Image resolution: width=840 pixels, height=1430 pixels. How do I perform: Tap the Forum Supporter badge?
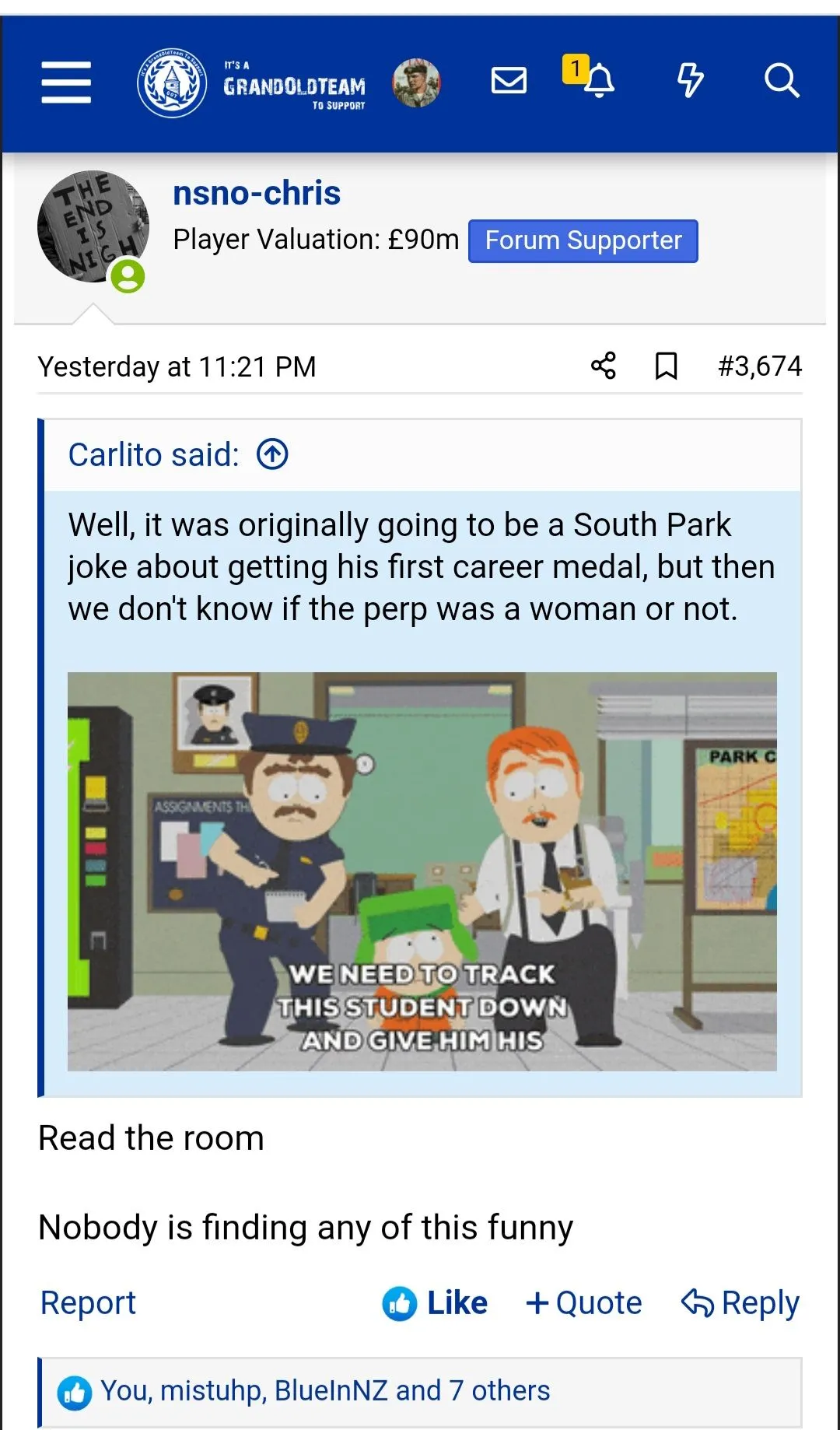[x=583, y=240]
